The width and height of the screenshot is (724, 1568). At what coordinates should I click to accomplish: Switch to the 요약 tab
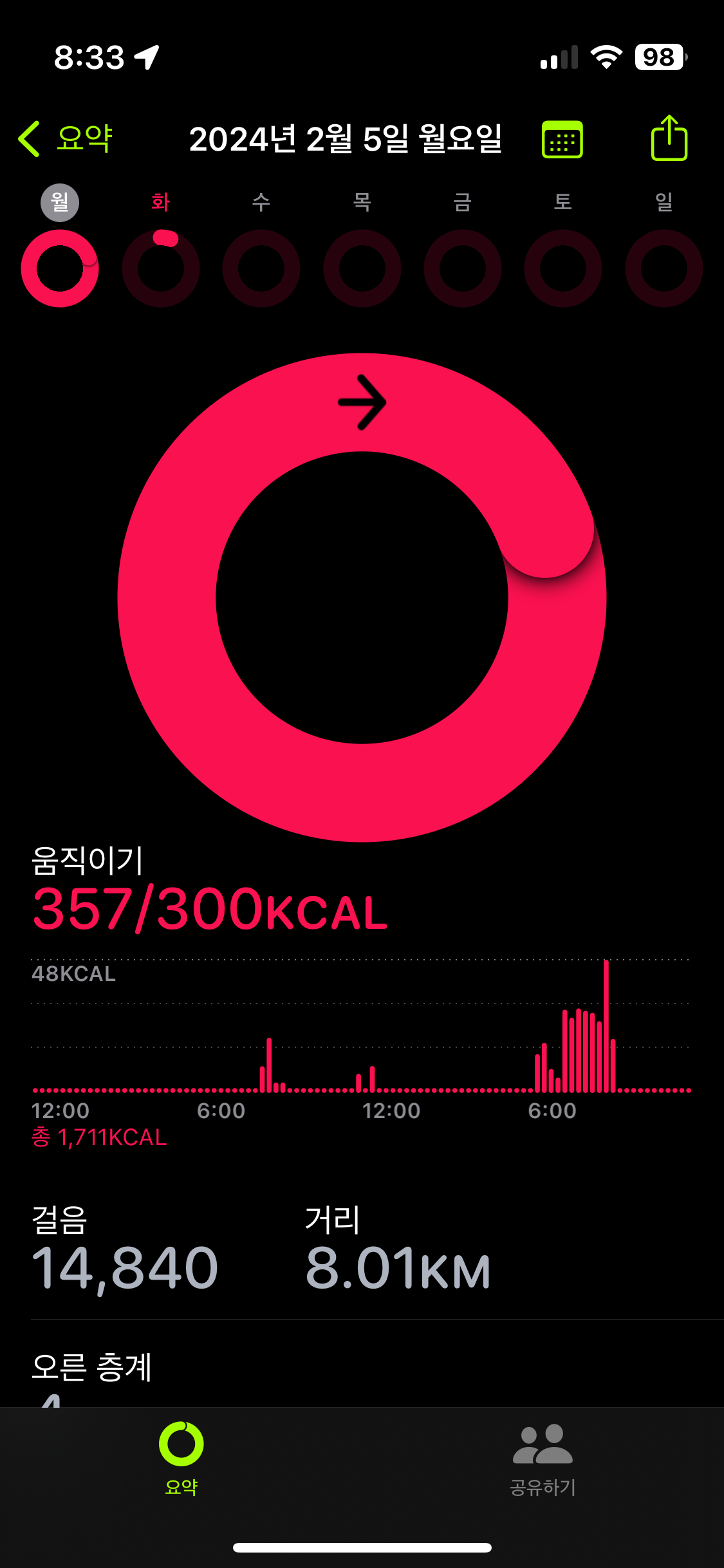pos(181,1458)
